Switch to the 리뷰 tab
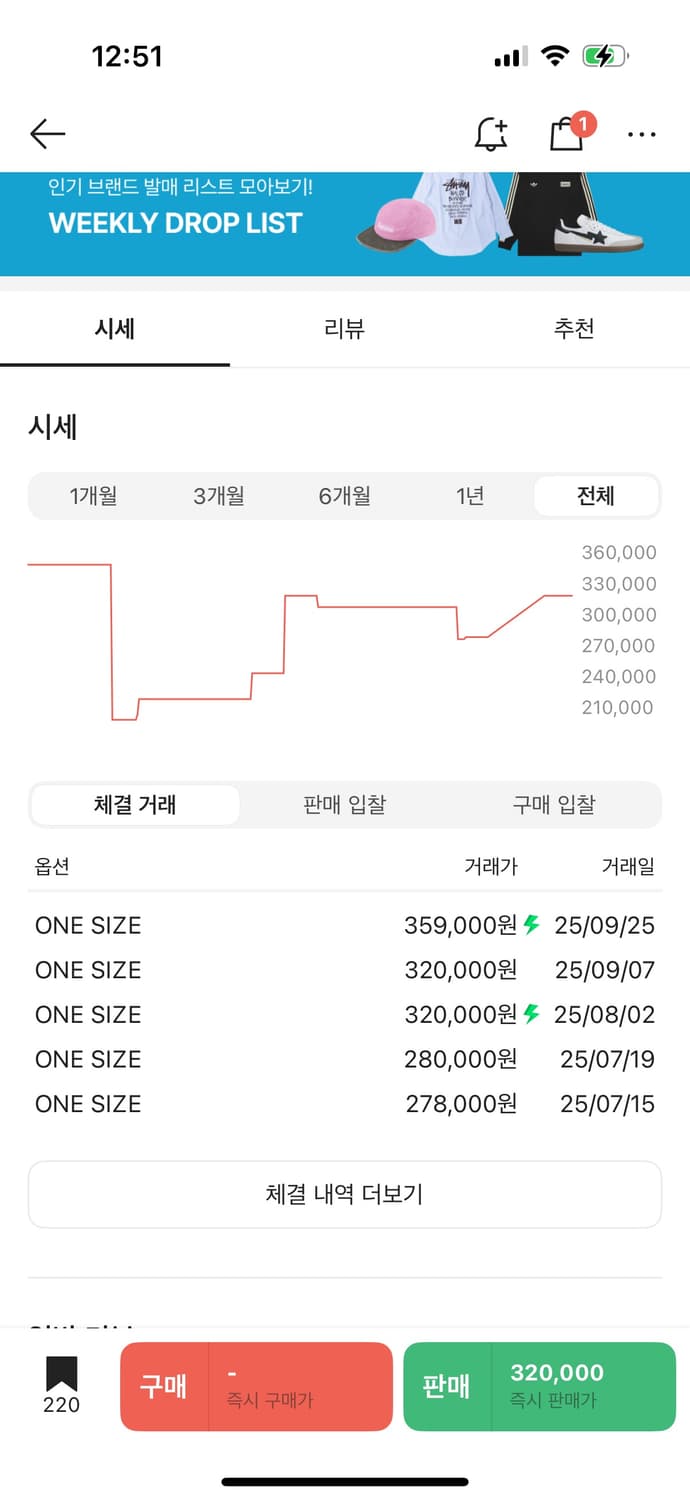 point(345,329)
